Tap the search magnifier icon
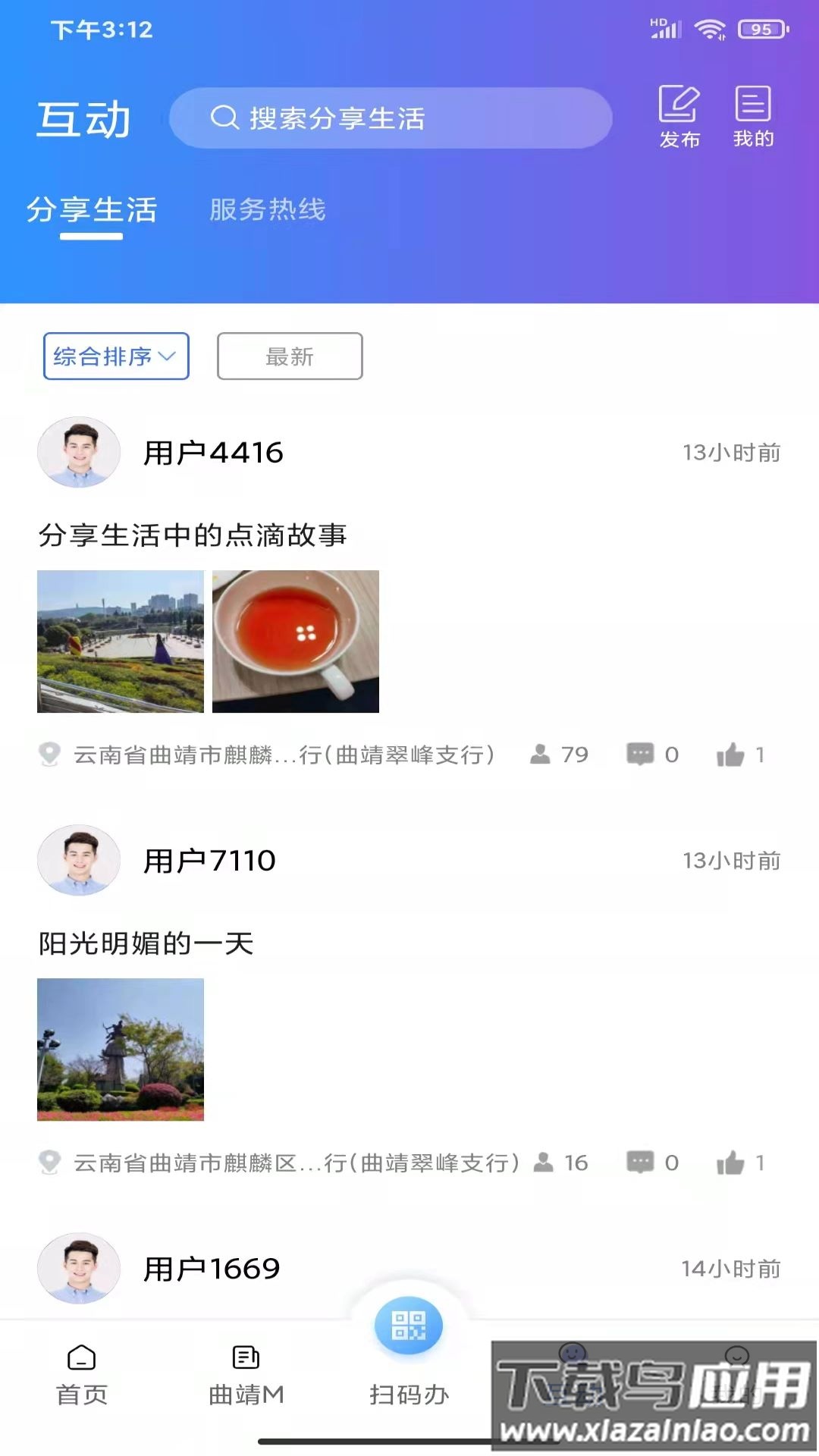 pos(224,118)
